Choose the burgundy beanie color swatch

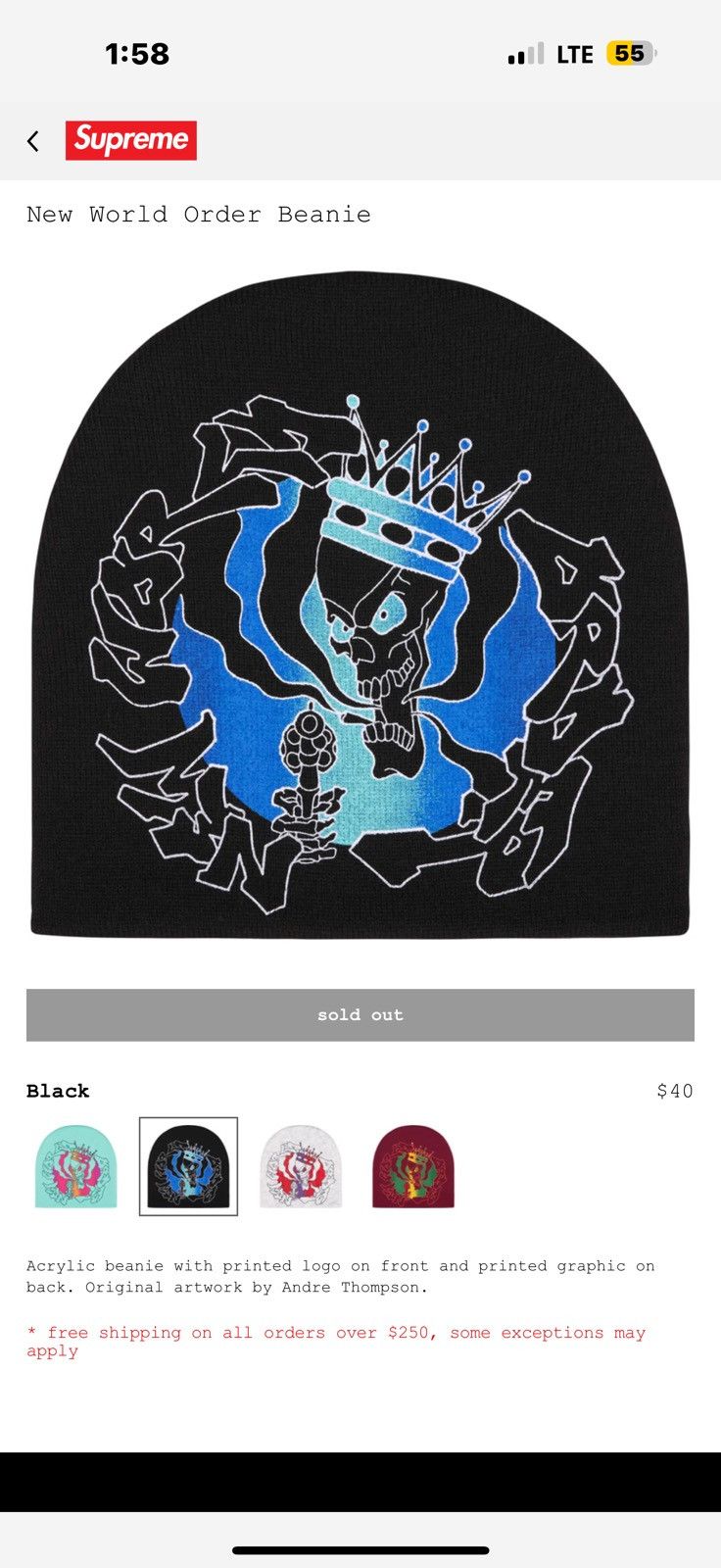(413, 1166)
